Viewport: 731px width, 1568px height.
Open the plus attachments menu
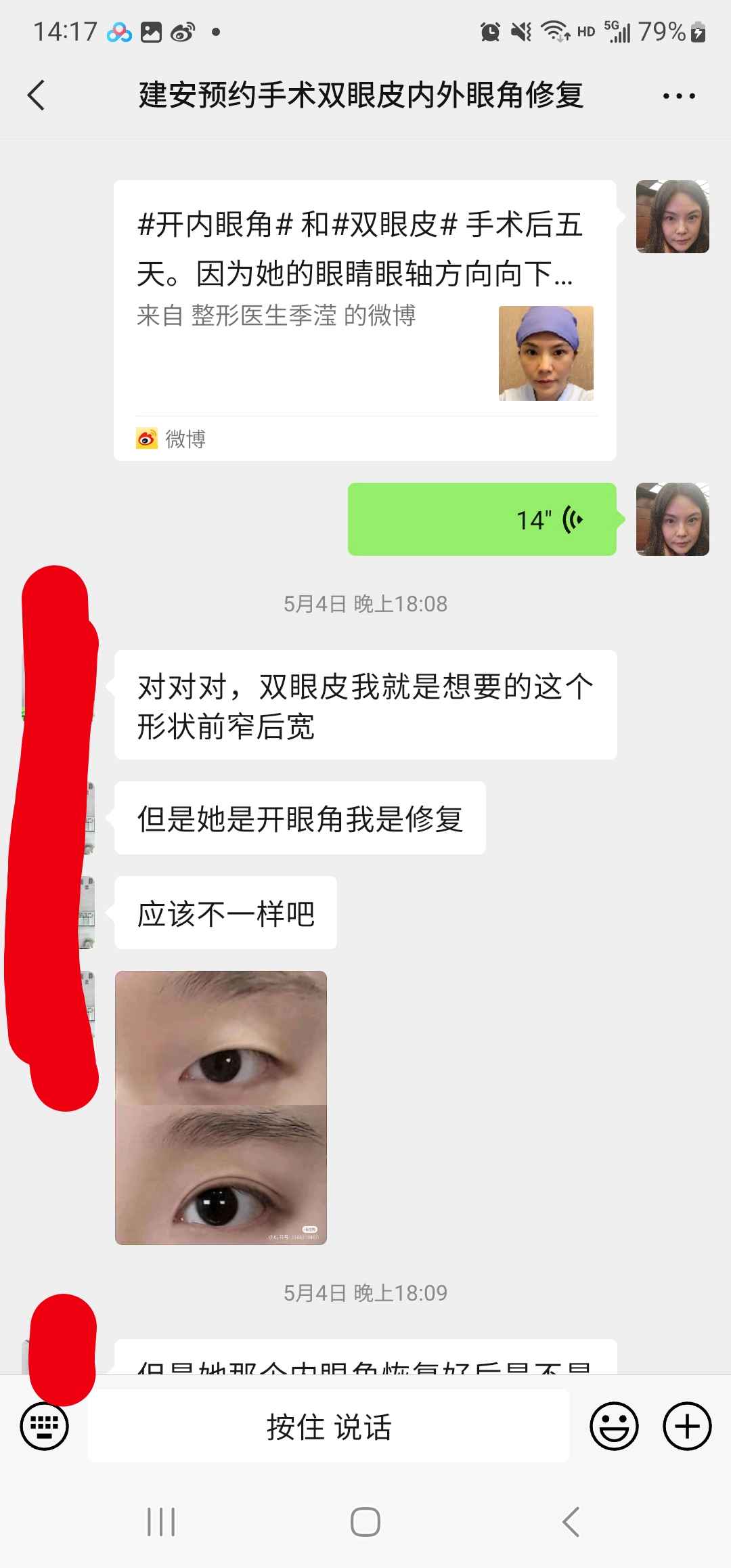tap(686, 1427)
